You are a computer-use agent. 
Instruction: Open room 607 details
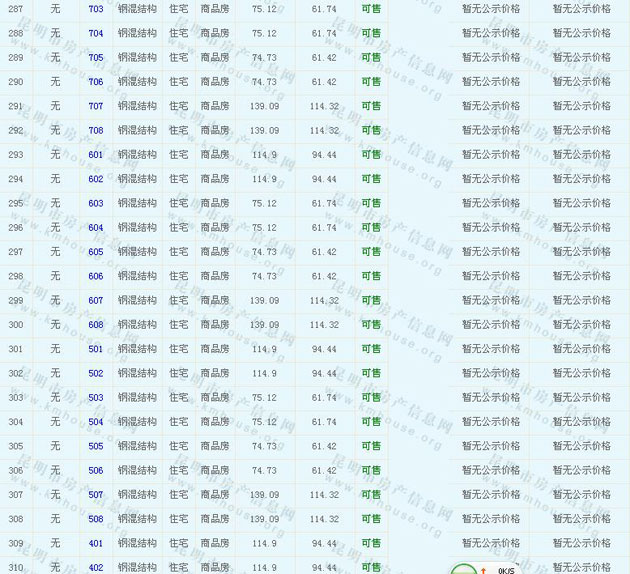[x=96, y=301]
